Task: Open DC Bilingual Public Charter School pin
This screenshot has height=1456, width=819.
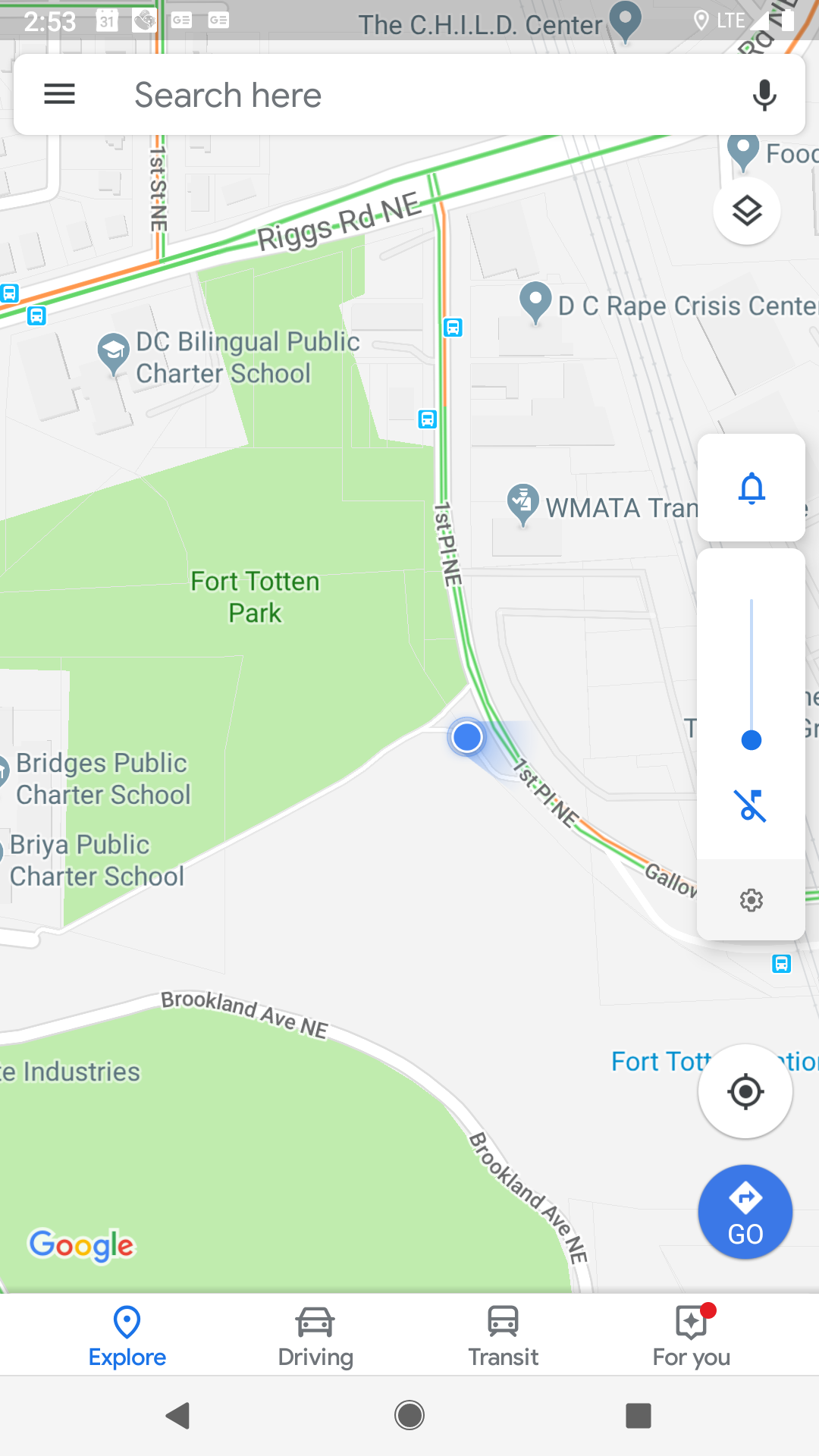Action: (114, 353)
